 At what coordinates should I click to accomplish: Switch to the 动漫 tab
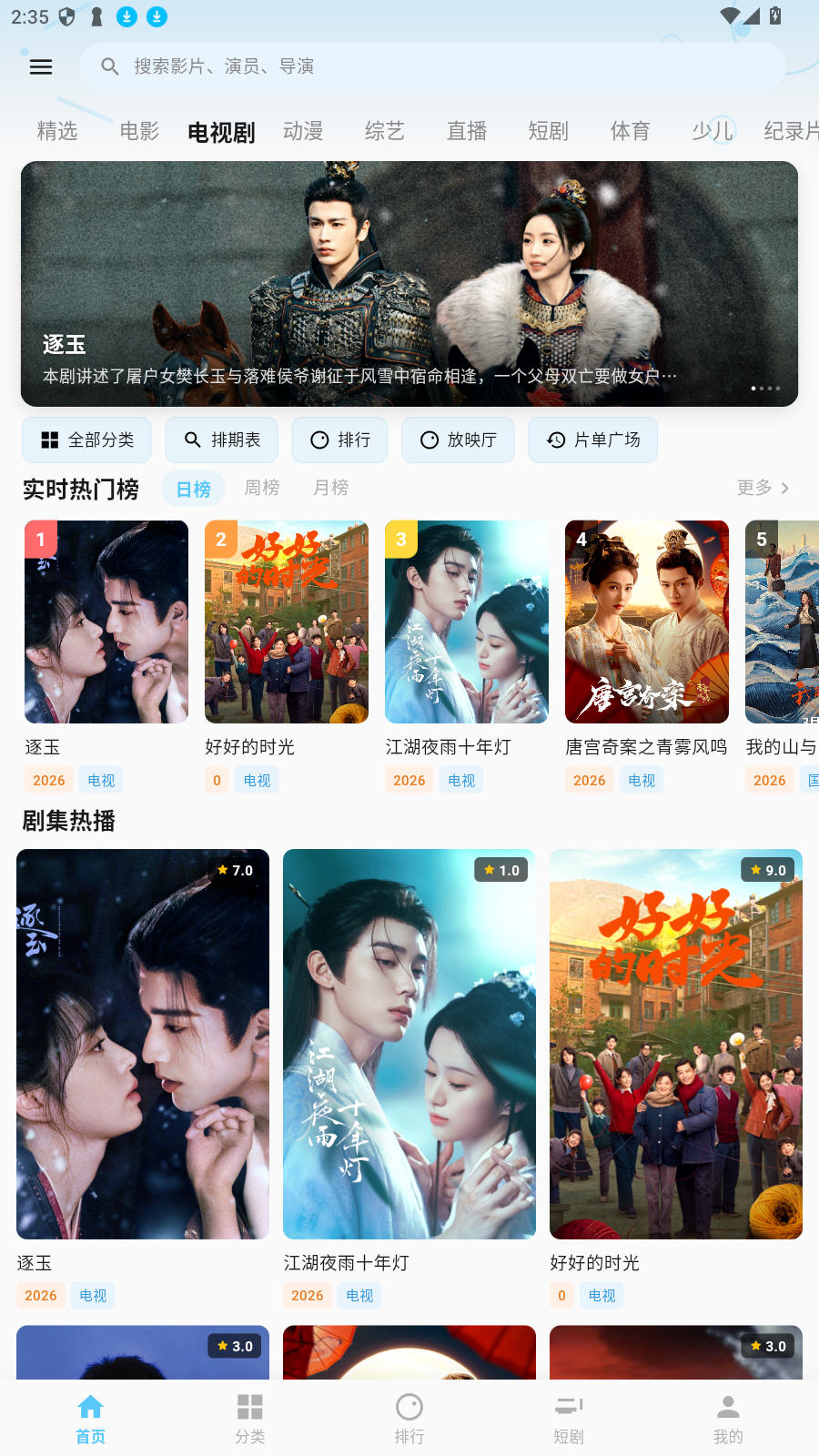tap(303, 131)
